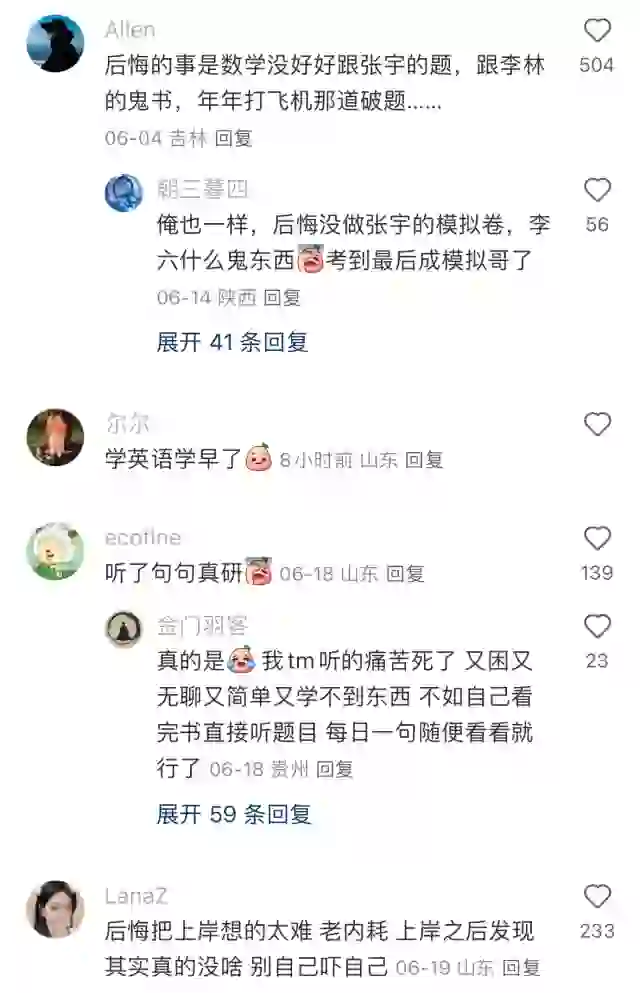The image size is (640, 993).
Task: Open 尔尔's profile avatar
Action: (54, 437)
